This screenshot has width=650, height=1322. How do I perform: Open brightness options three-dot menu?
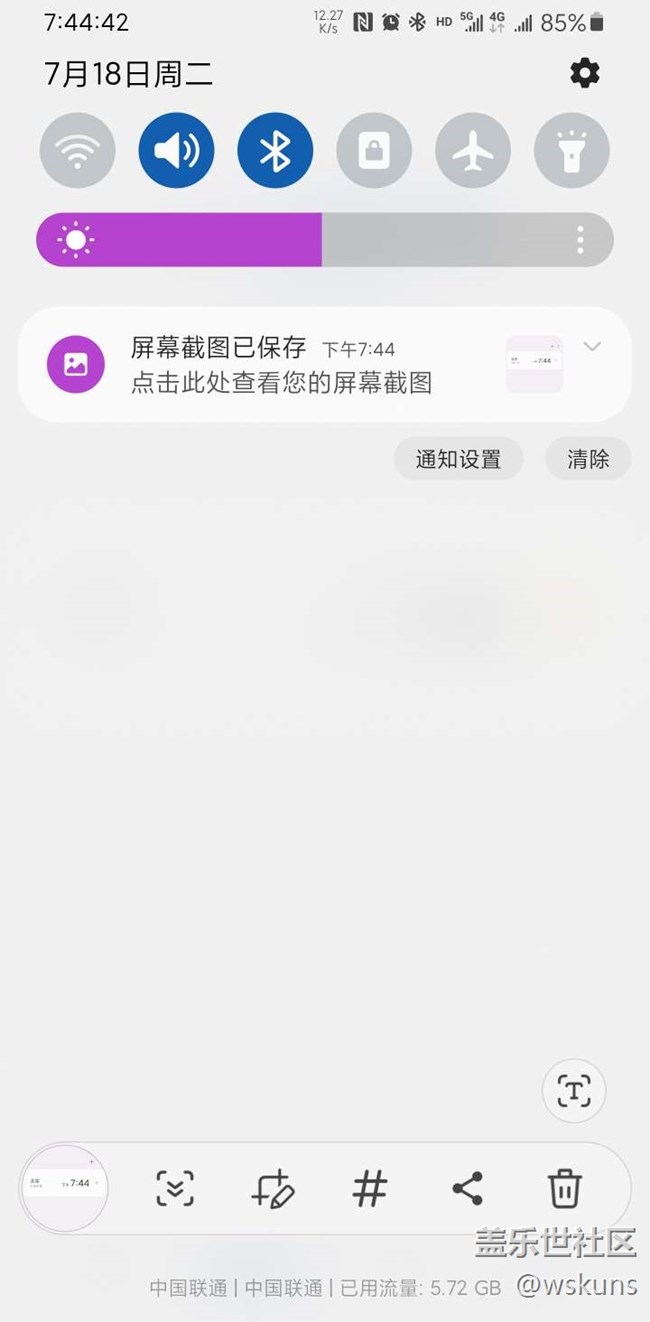pyautogui.click(x=581, y=240)
